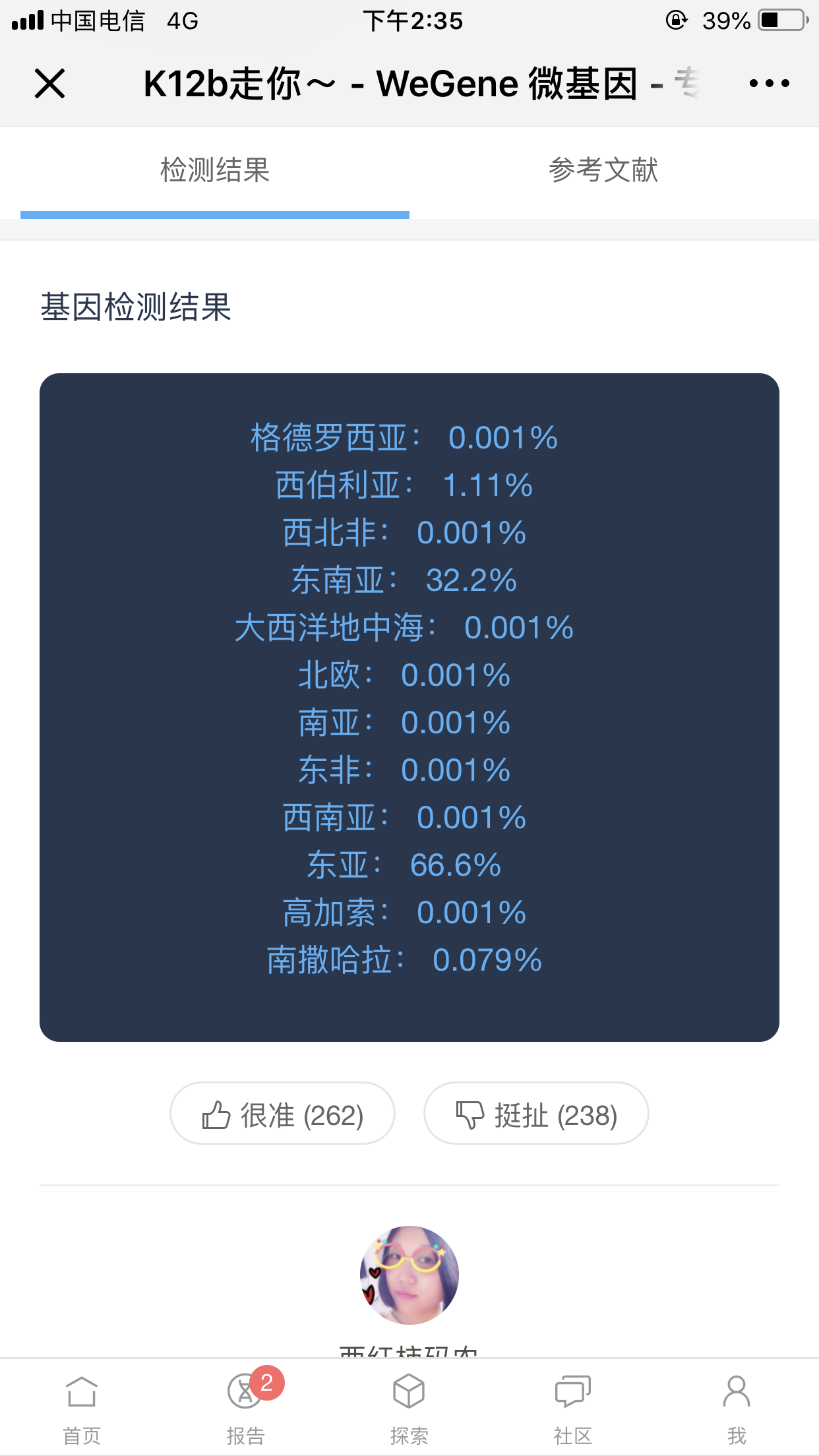
Task: Close the WeGene web page
Action: click(x=49, y=84)
